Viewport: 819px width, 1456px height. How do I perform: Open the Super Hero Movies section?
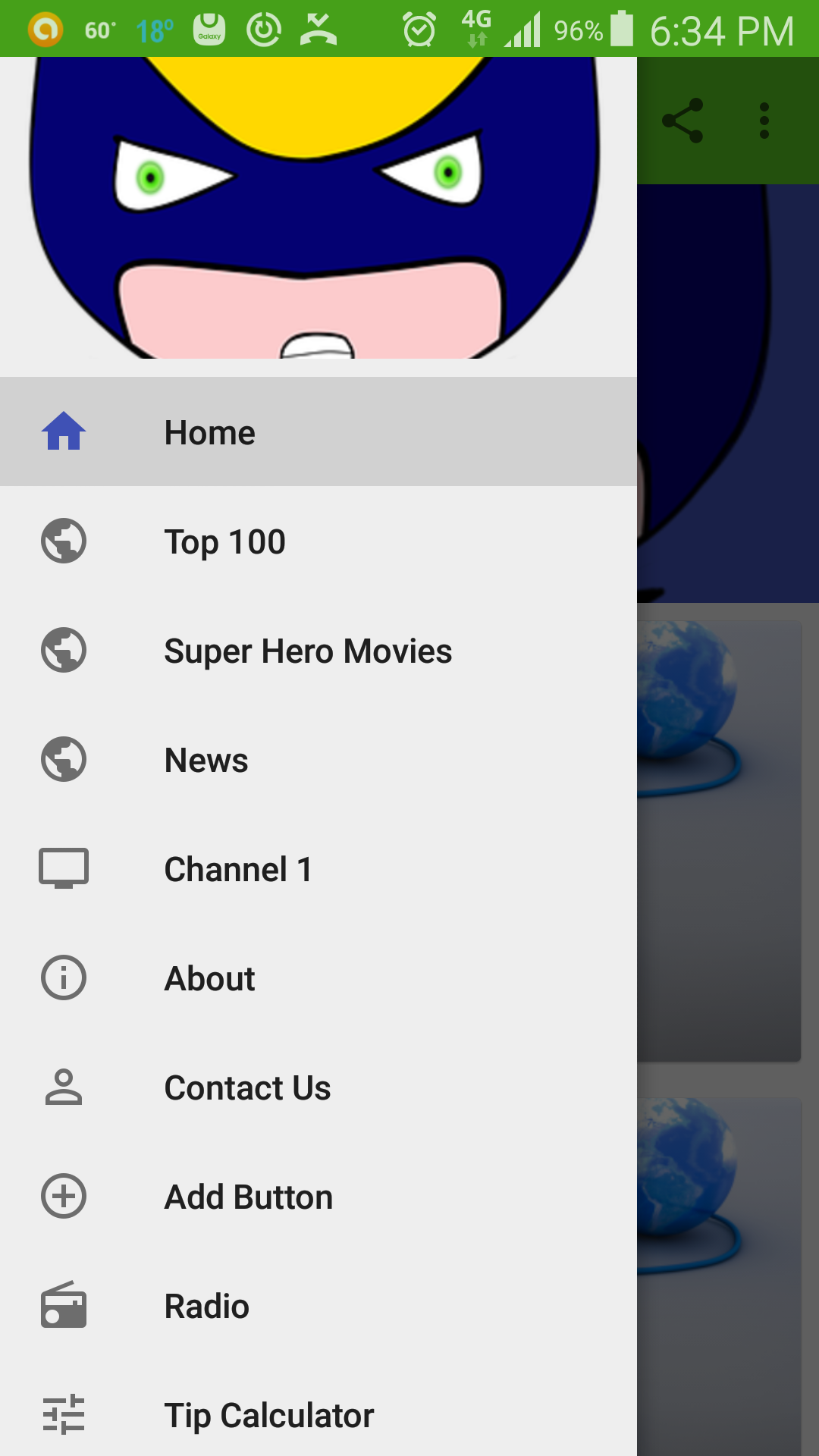point(307,650)
